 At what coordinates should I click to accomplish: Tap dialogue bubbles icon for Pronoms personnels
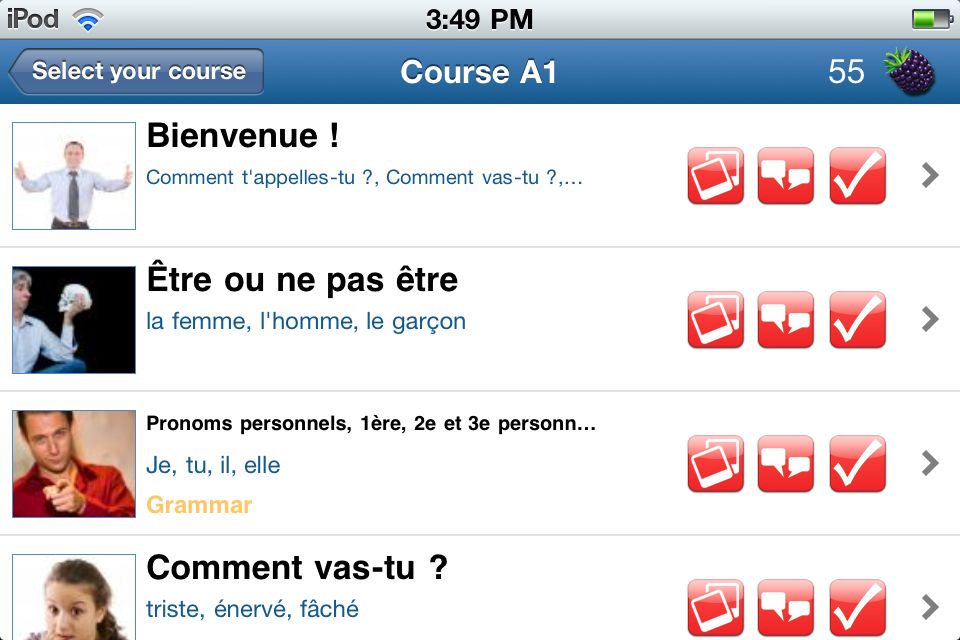click(x=786, y=464)
